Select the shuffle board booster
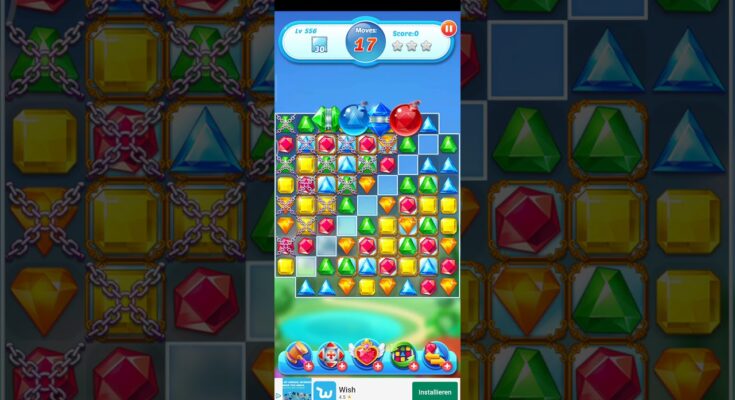Screen dimensions: 735x400 click(x=401, y=355)
